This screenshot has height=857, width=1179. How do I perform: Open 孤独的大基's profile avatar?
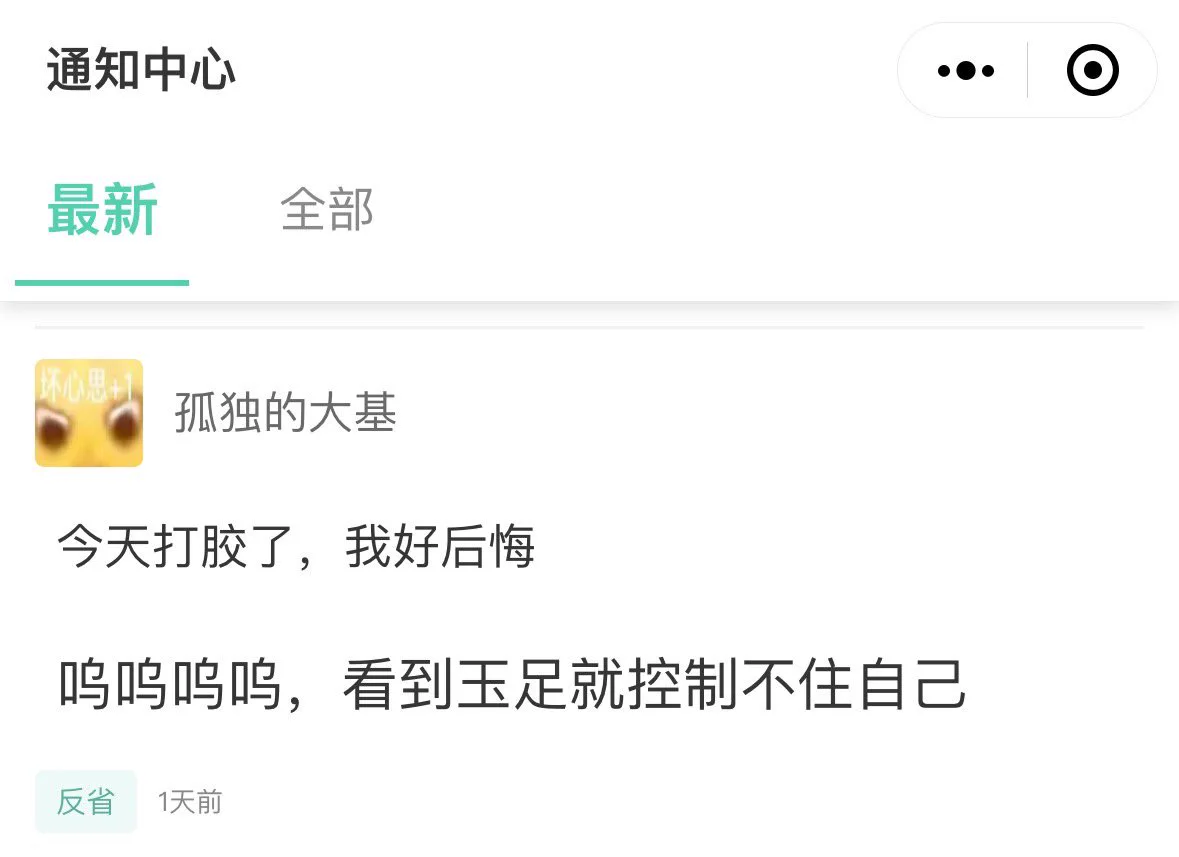click(89, 413)
